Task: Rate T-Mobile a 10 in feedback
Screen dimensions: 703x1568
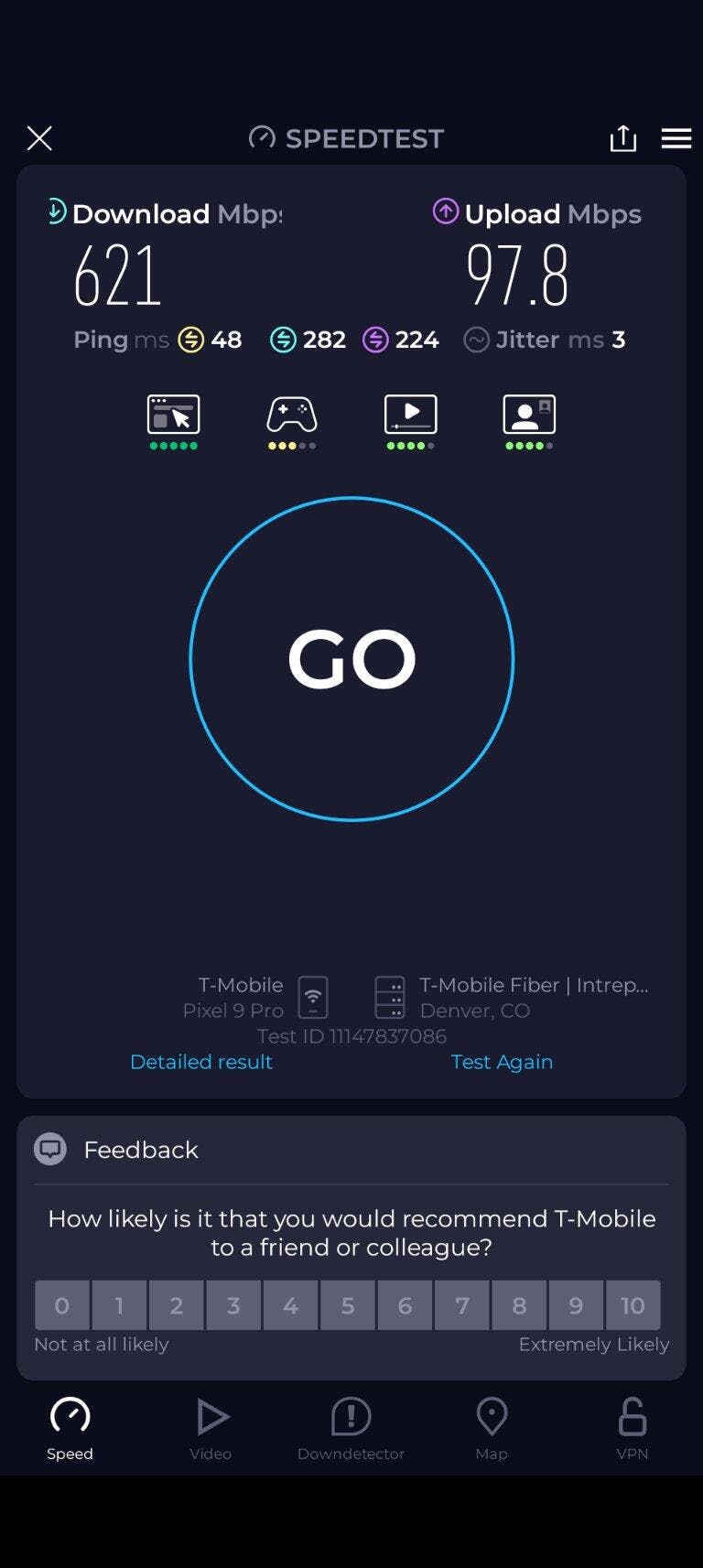Action: [x=633, y=1305]
